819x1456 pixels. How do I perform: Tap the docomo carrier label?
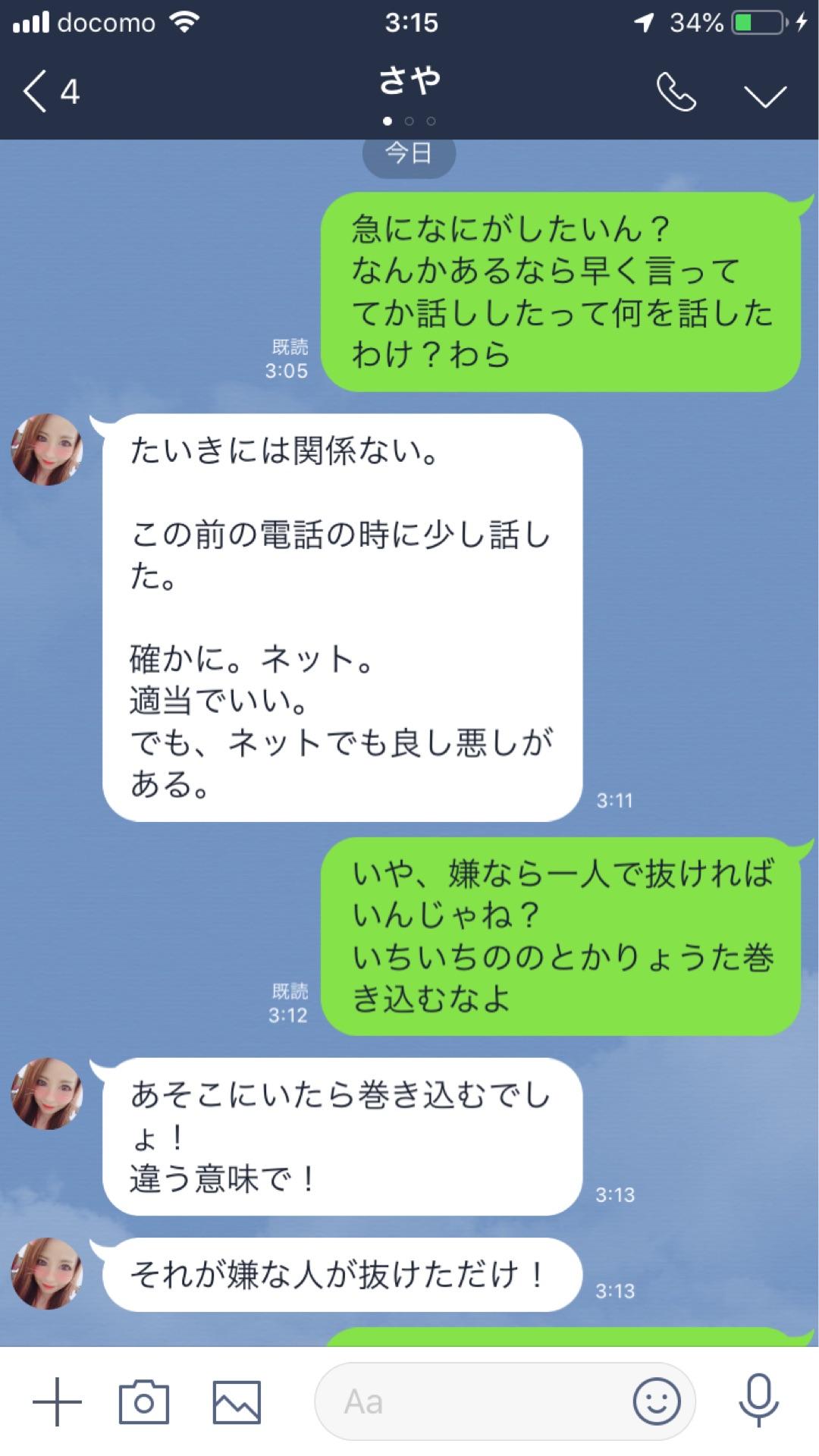(x=106, y=21)
